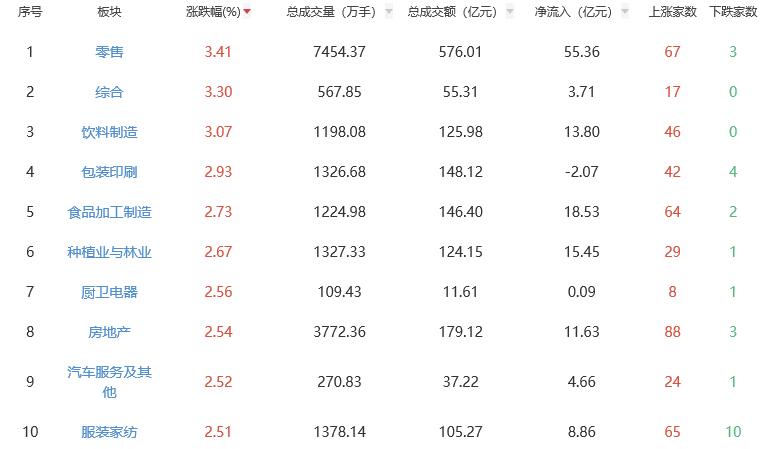Open the 食品加工制造 sector

click(110, 212)
